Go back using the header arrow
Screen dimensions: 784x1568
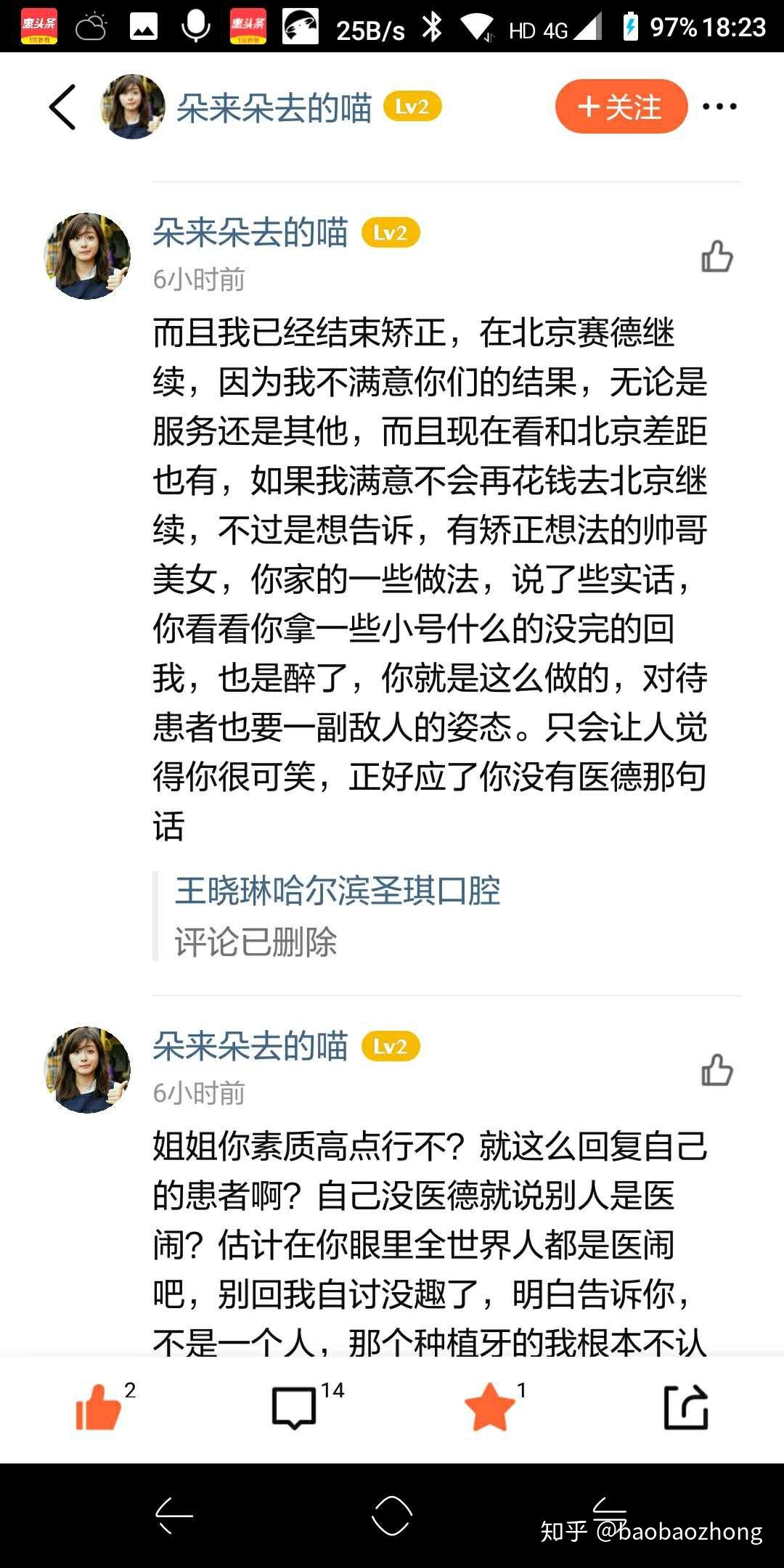[x=62, y=107]
